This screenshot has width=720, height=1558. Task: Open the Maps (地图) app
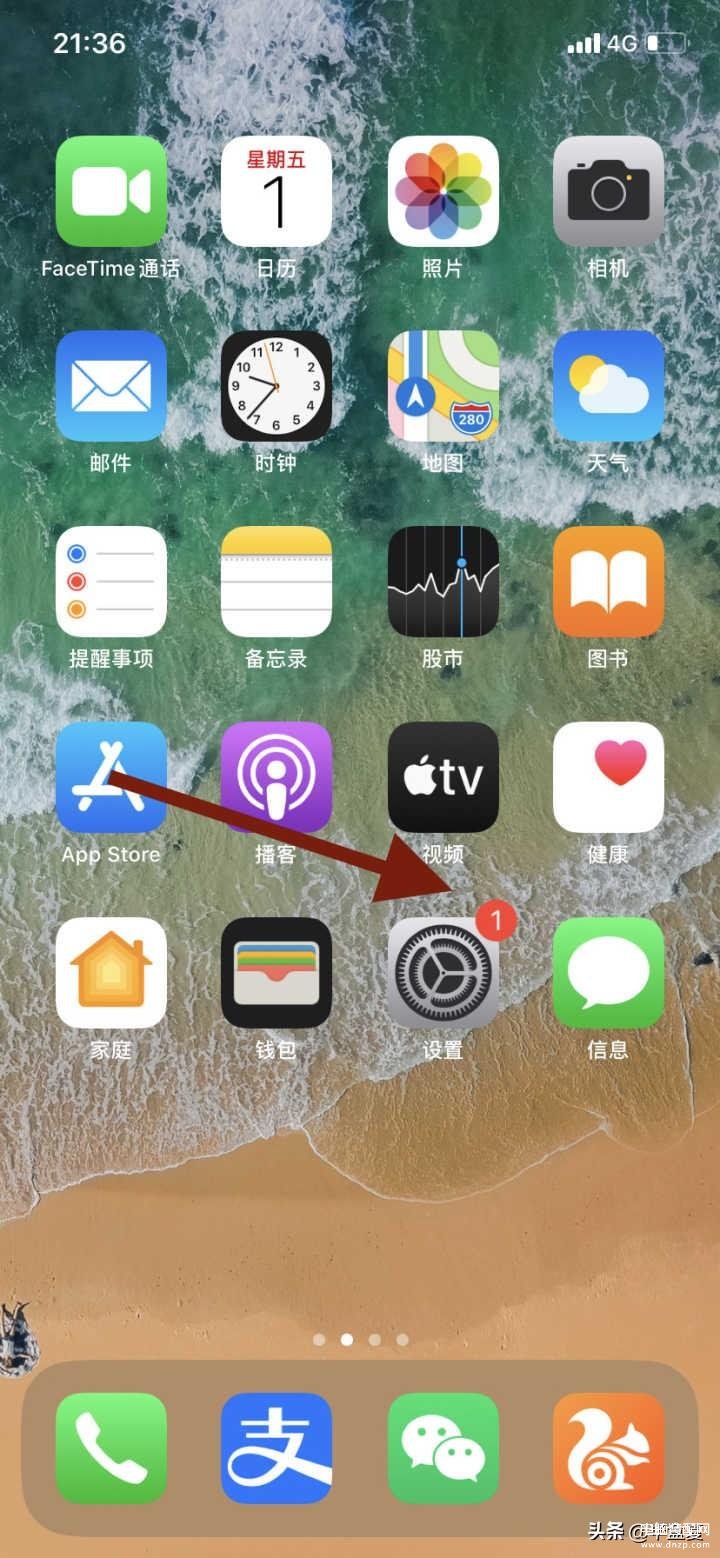[443, 386]
